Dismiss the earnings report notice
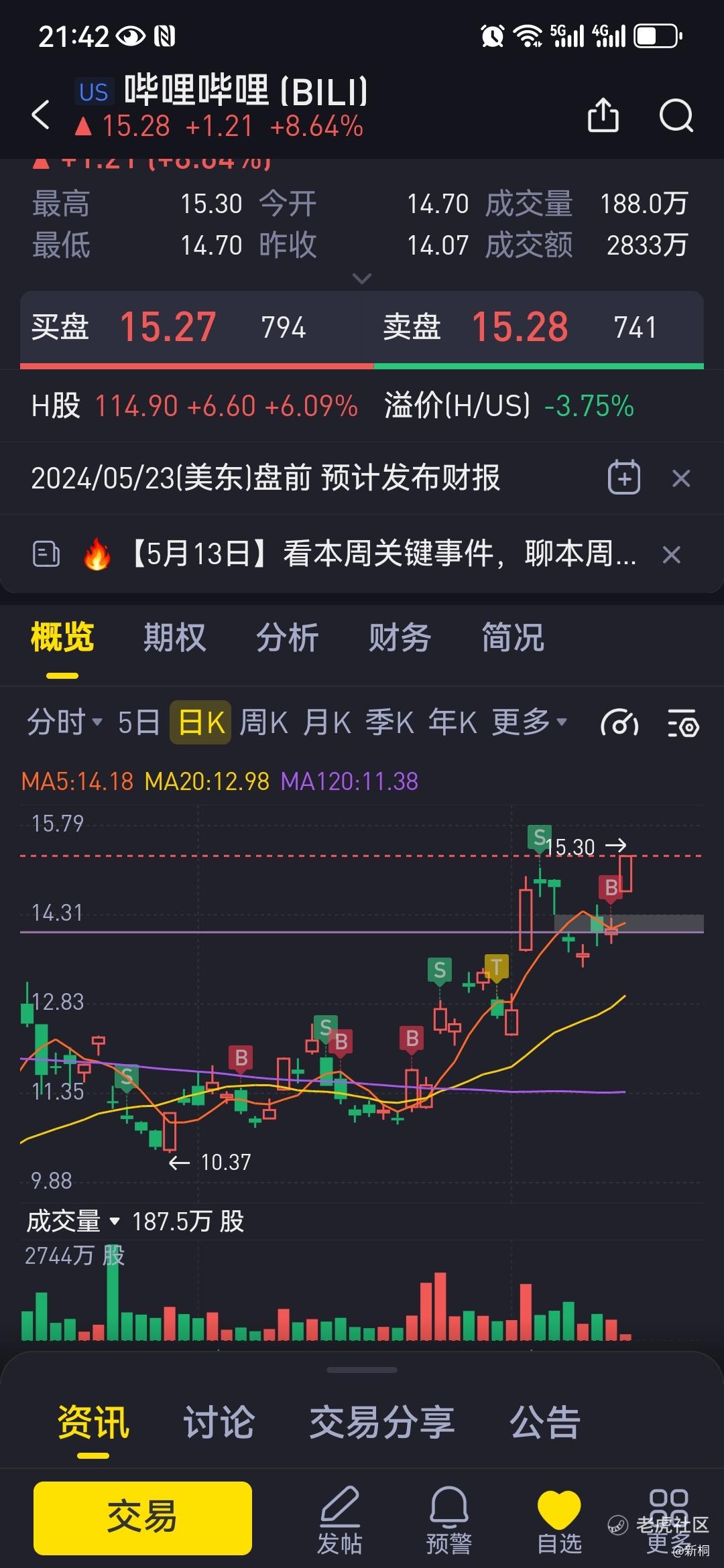Screen dimensions: 724x1568 pyautogui.click(x=681, y=478)
